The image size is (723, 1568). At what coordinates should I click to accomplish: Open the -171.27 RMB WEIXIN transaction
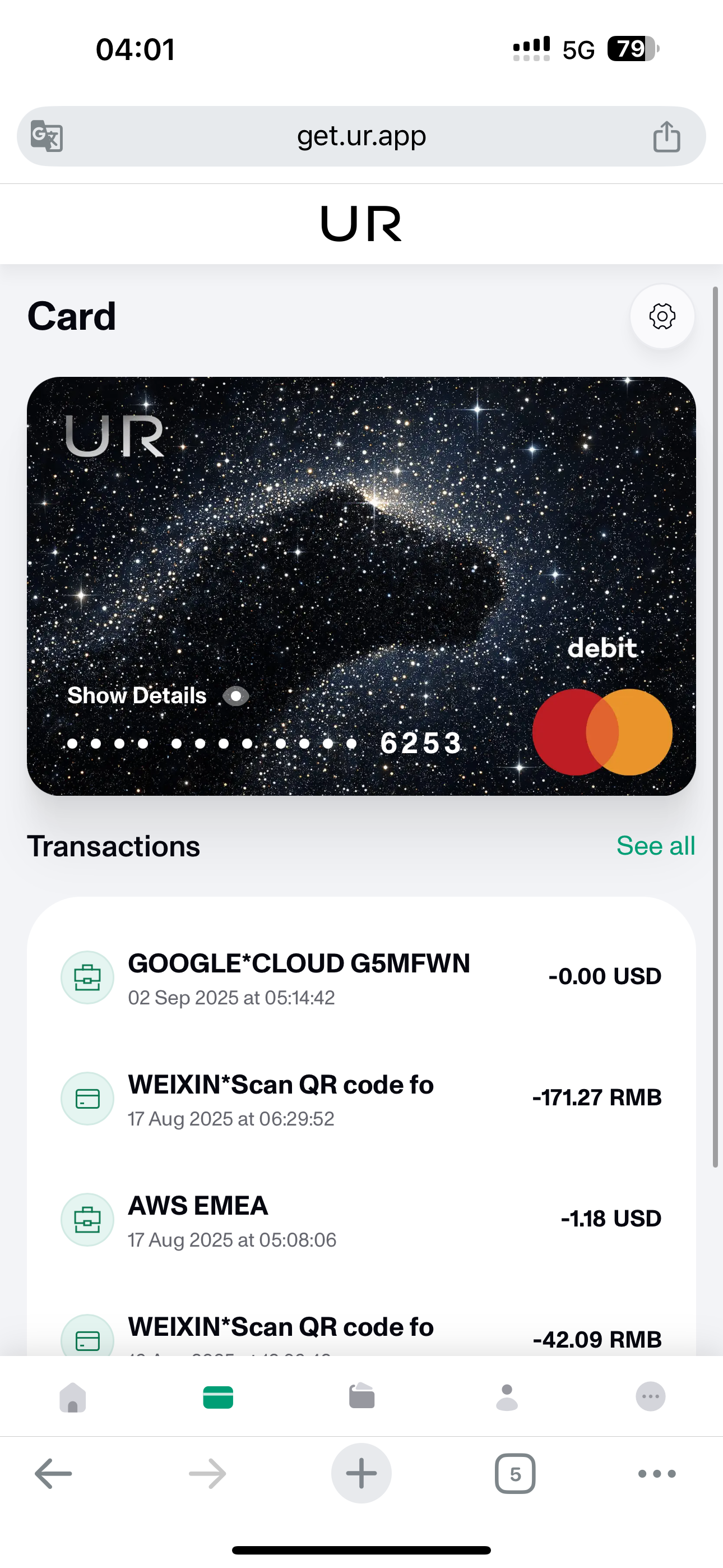tap(360, 1099)
